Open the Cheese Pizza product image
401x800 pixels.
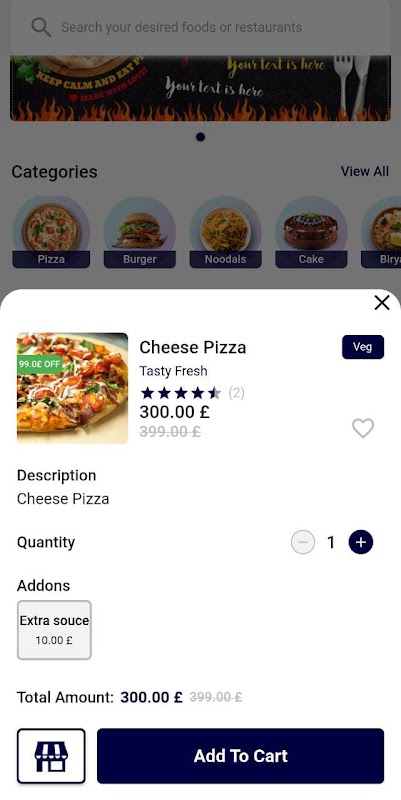pyautogui.click(x=72, y=388)
